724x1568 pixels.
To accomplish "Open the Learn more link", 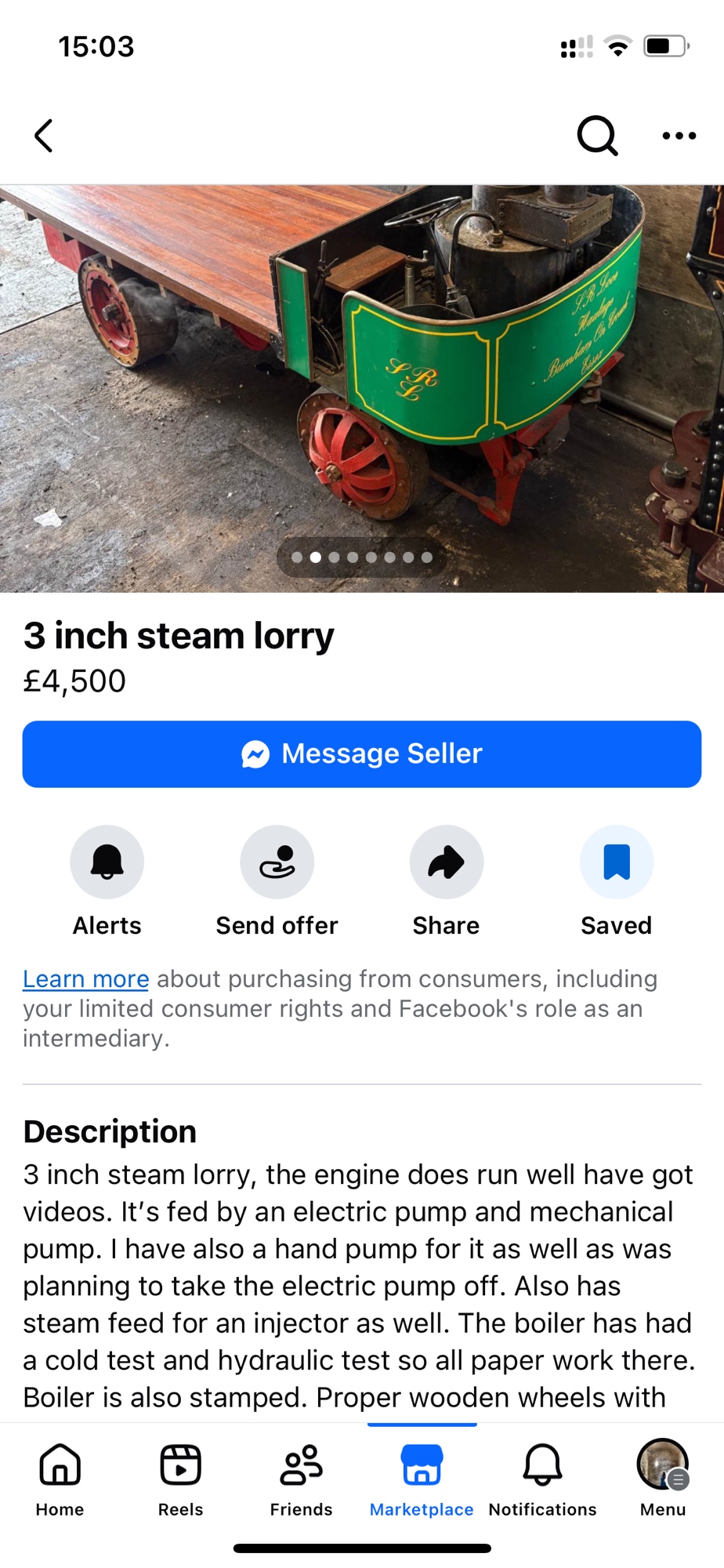I will pyautogui.click(x=85, y=979).
